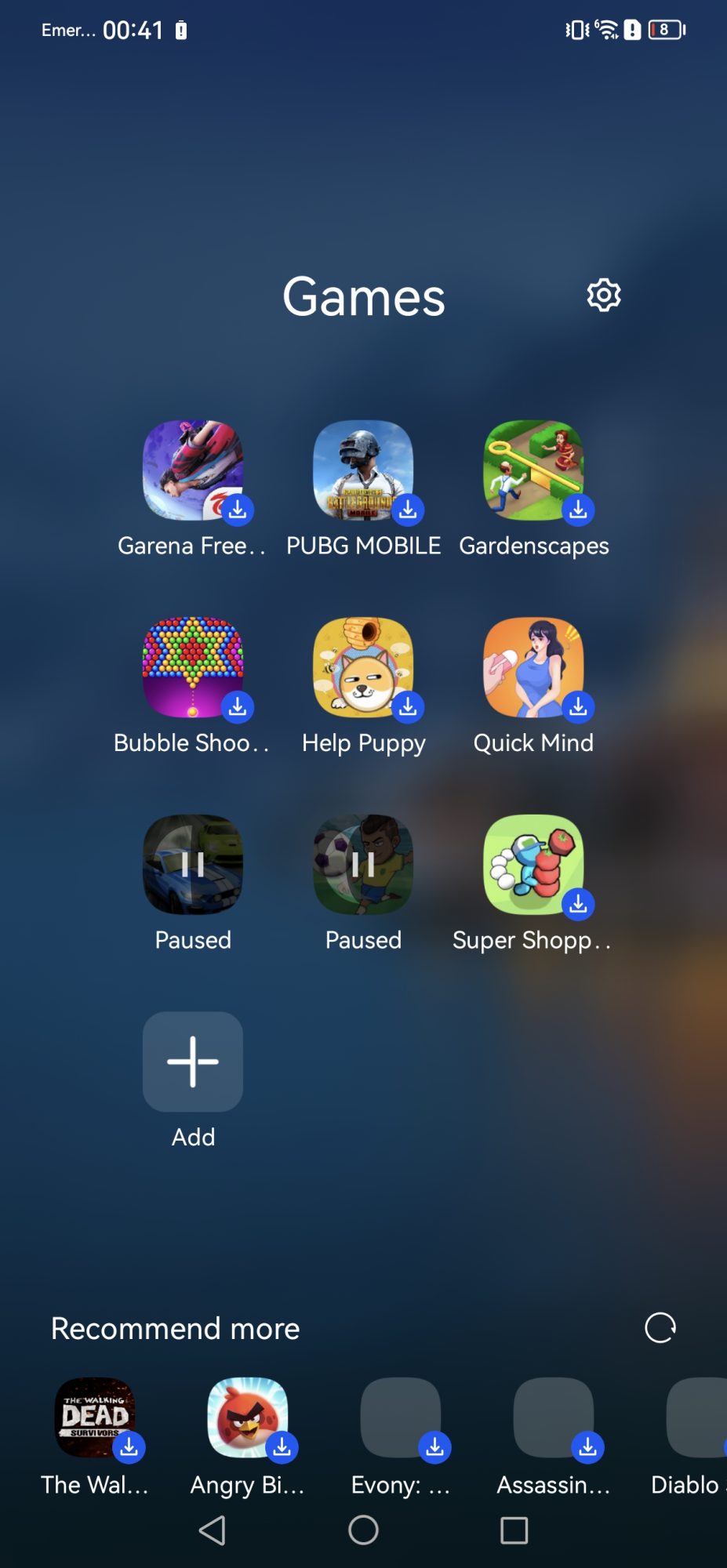Open Super Shopping game icon
This screenshot has height=1568, width=727.
click(533, 864)
